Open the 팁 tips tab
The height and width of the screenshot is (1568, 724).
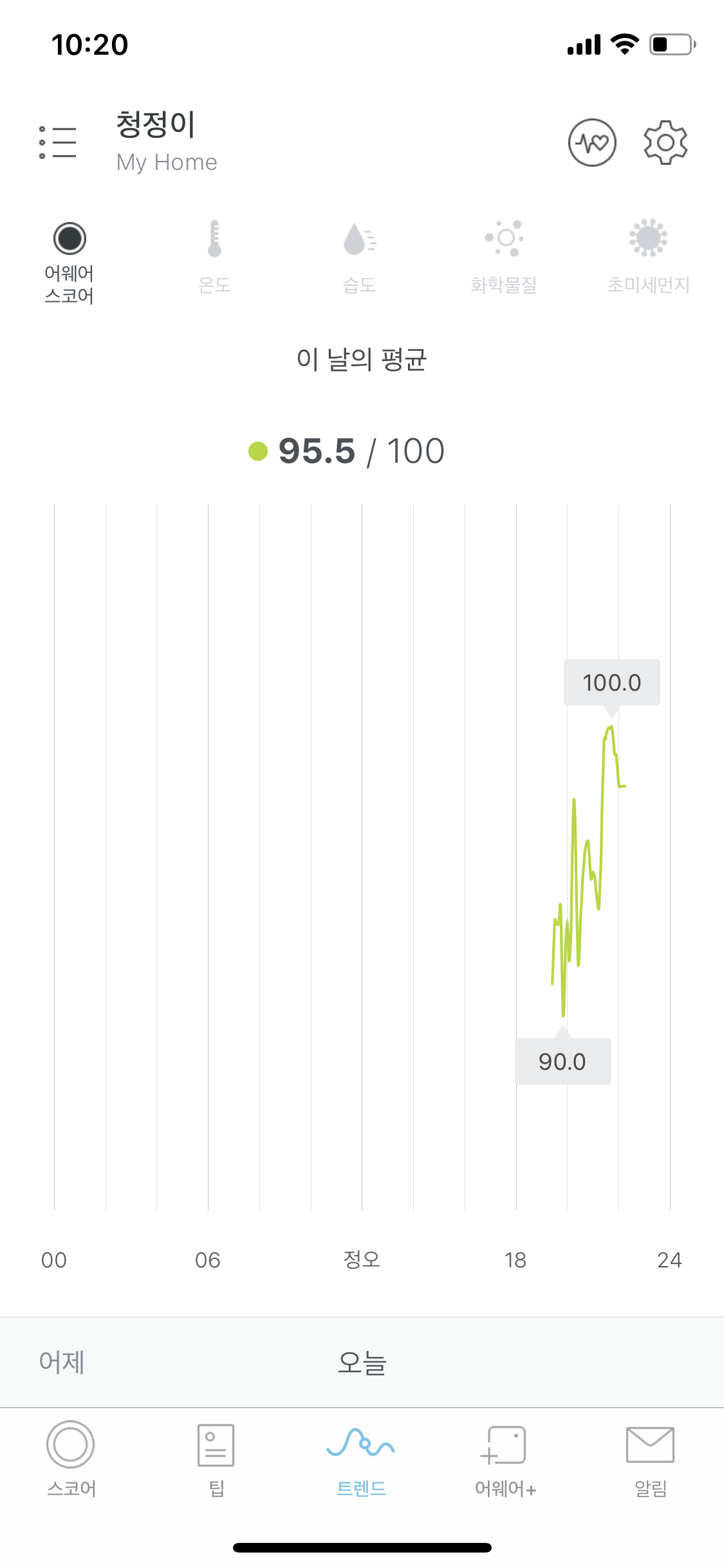[216, 1459]
